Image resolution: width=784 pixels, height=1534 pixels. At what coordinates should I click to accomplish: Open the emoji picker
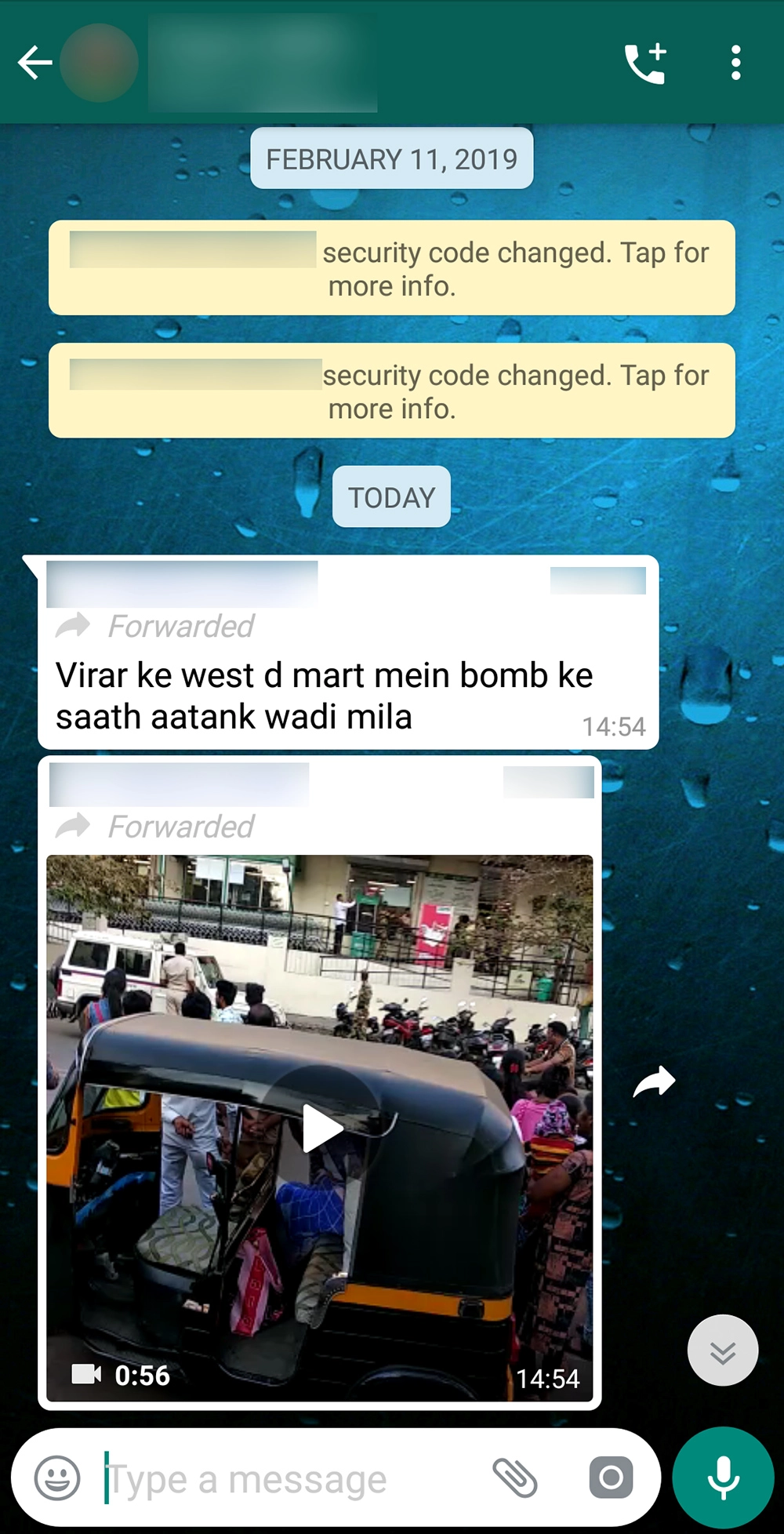57,1478
